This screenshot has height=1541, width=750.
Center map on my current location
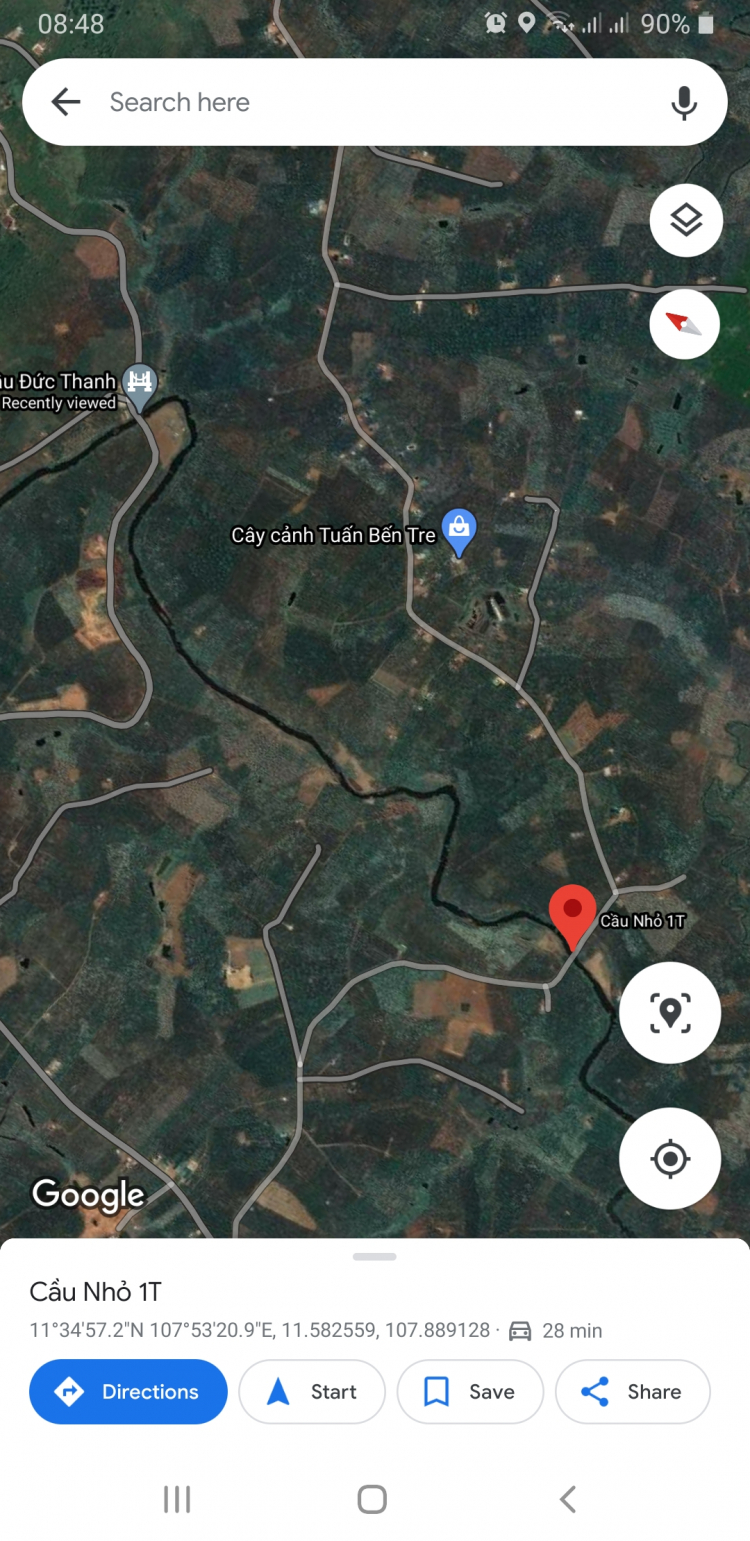pyautogui.click(x=669, y=1159)
